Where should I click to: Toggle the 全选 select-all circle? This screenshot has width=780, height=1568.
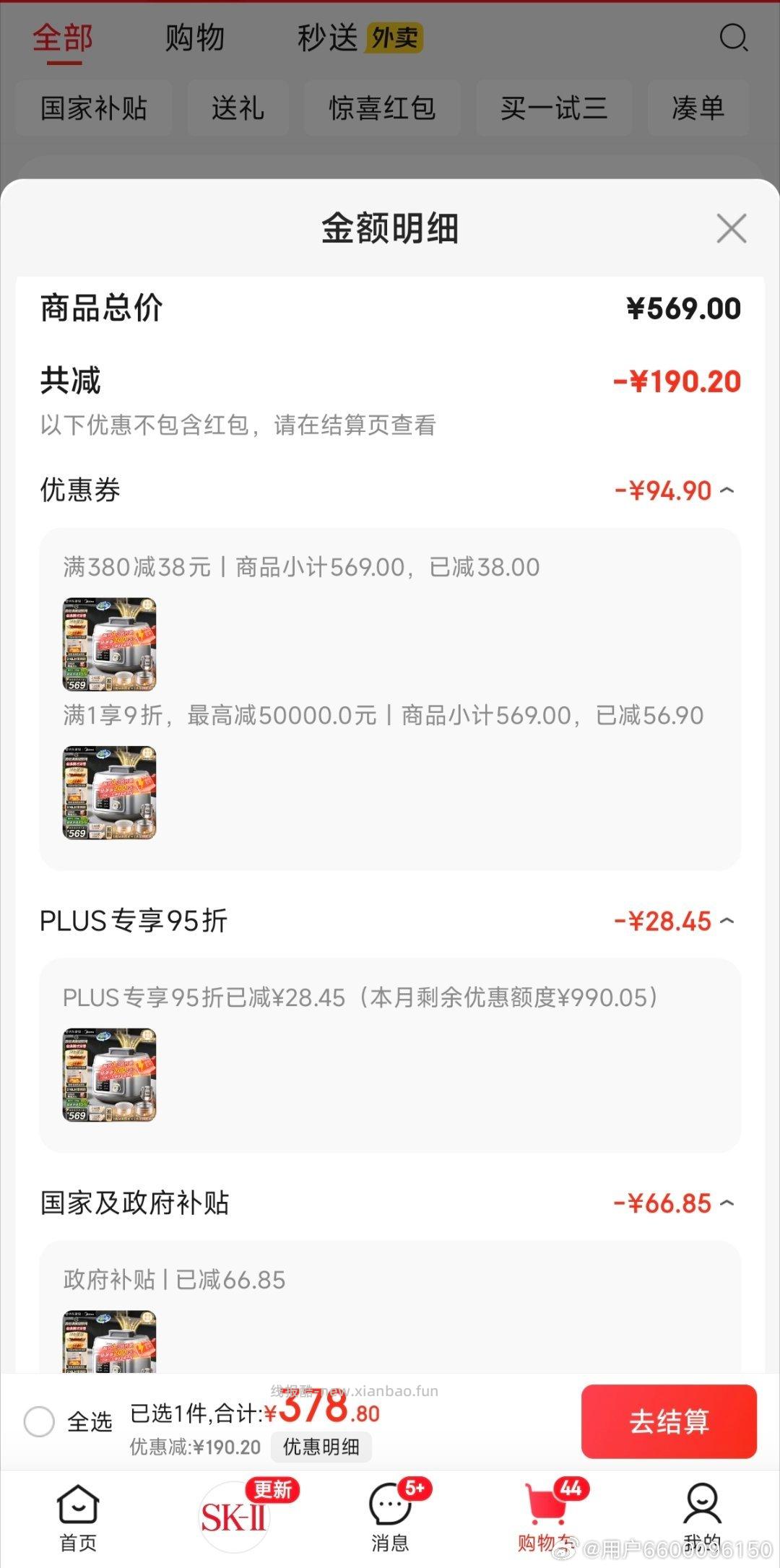point(40,1420)
